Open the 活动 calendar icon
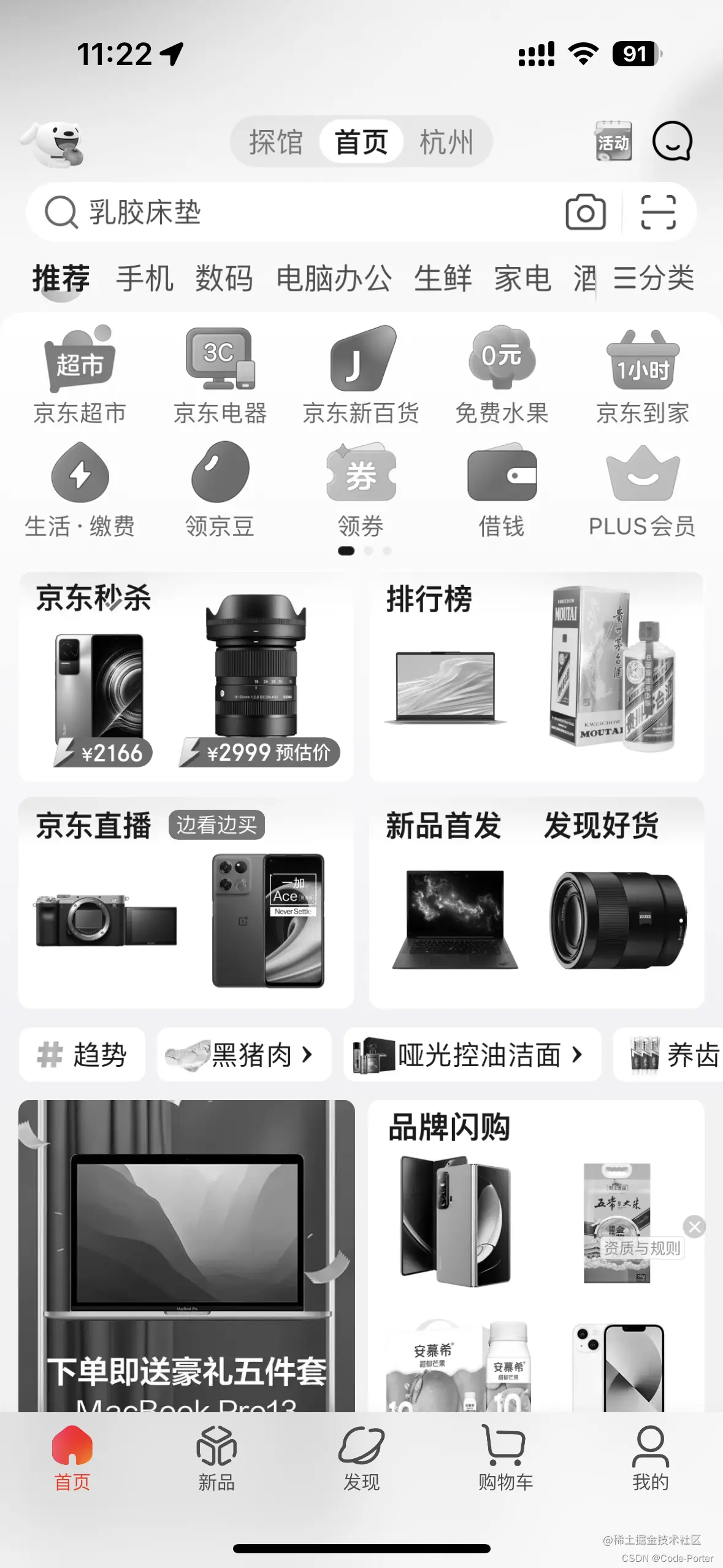723x1568 pixels. coord(613,142)
